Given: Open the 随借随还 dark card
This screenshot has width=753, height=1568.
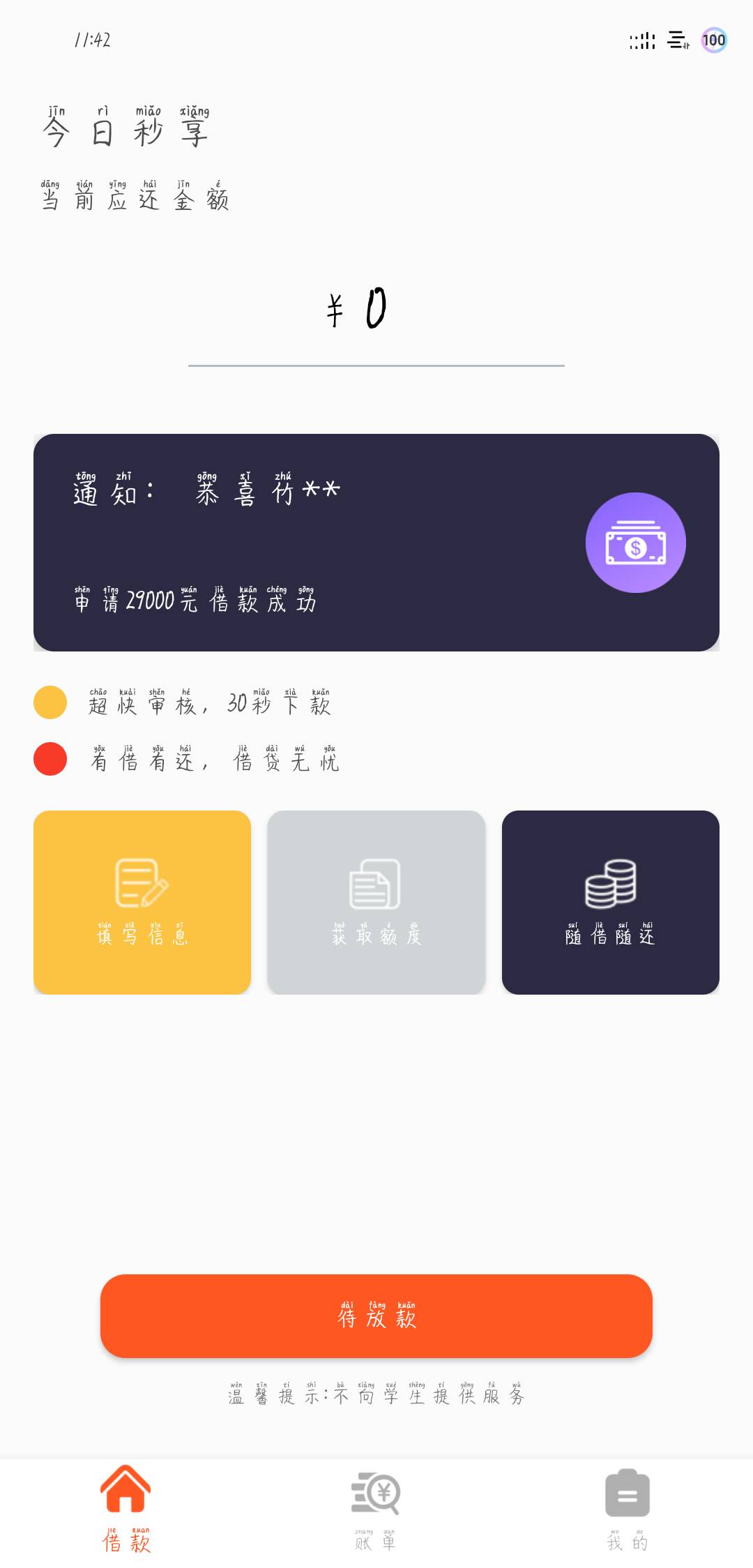Looking at the screenshot, I should coord(611,902).
